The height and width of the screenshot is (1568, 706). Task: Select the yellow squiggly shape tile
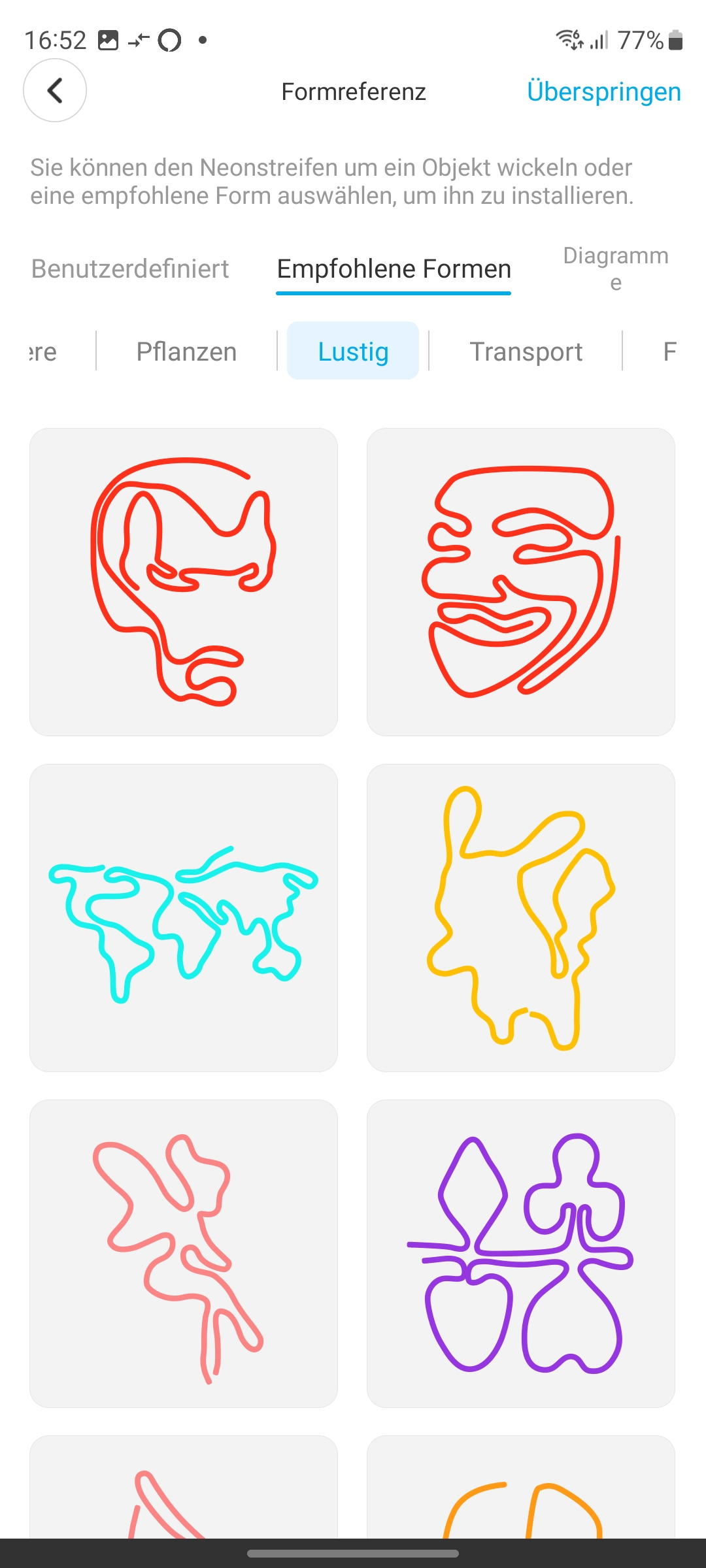click(x=521, y=918)
